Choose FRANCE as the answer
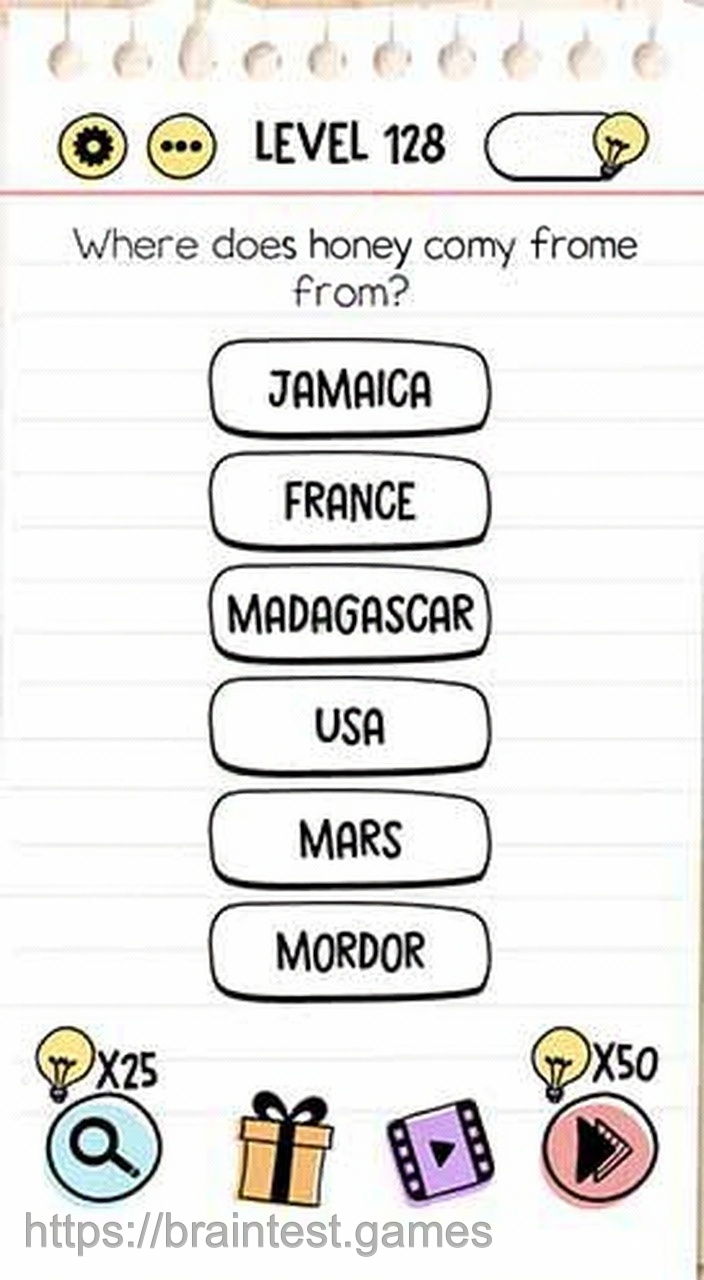 (350, 502)
